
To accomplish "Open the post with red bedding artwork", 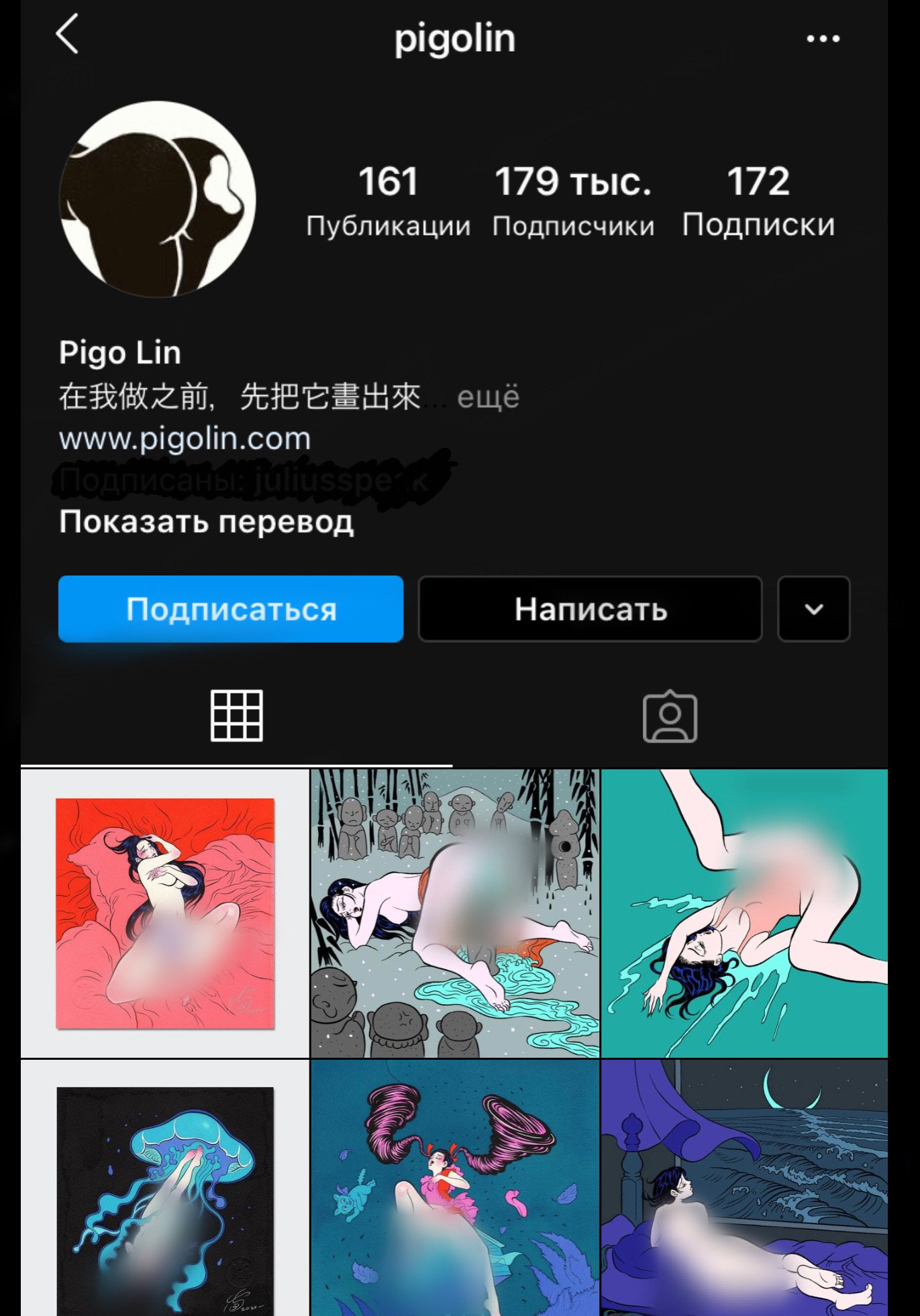I will coord(165,914).
